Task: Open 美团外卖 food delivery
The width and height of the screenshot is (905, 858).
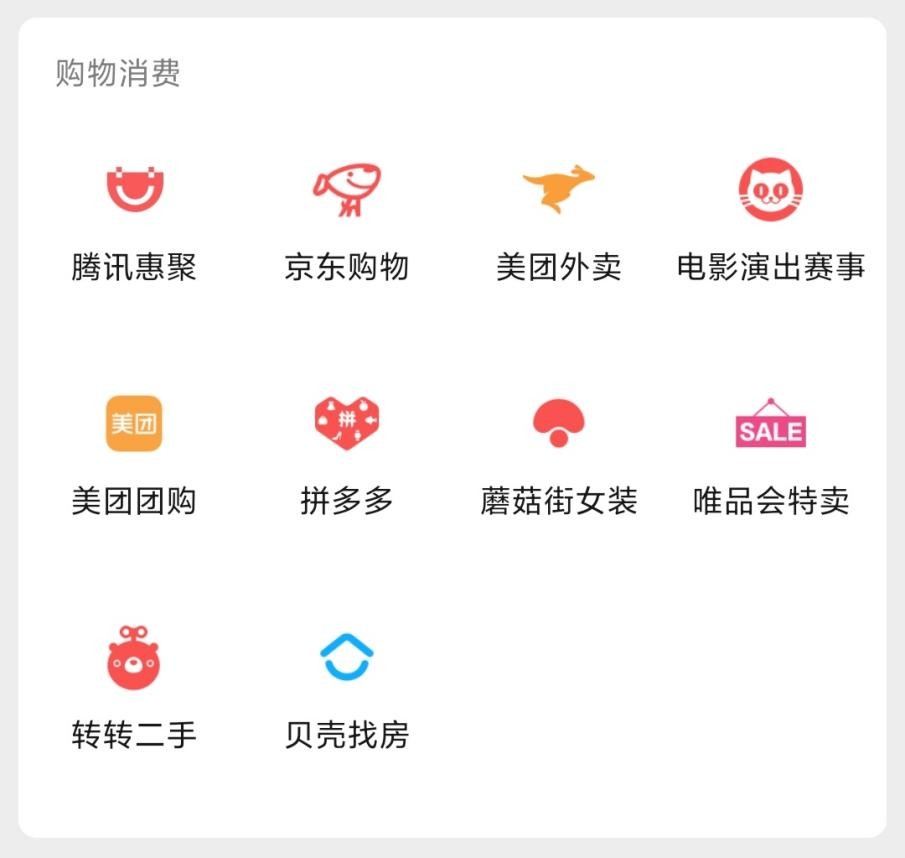Action: [558, 189]
